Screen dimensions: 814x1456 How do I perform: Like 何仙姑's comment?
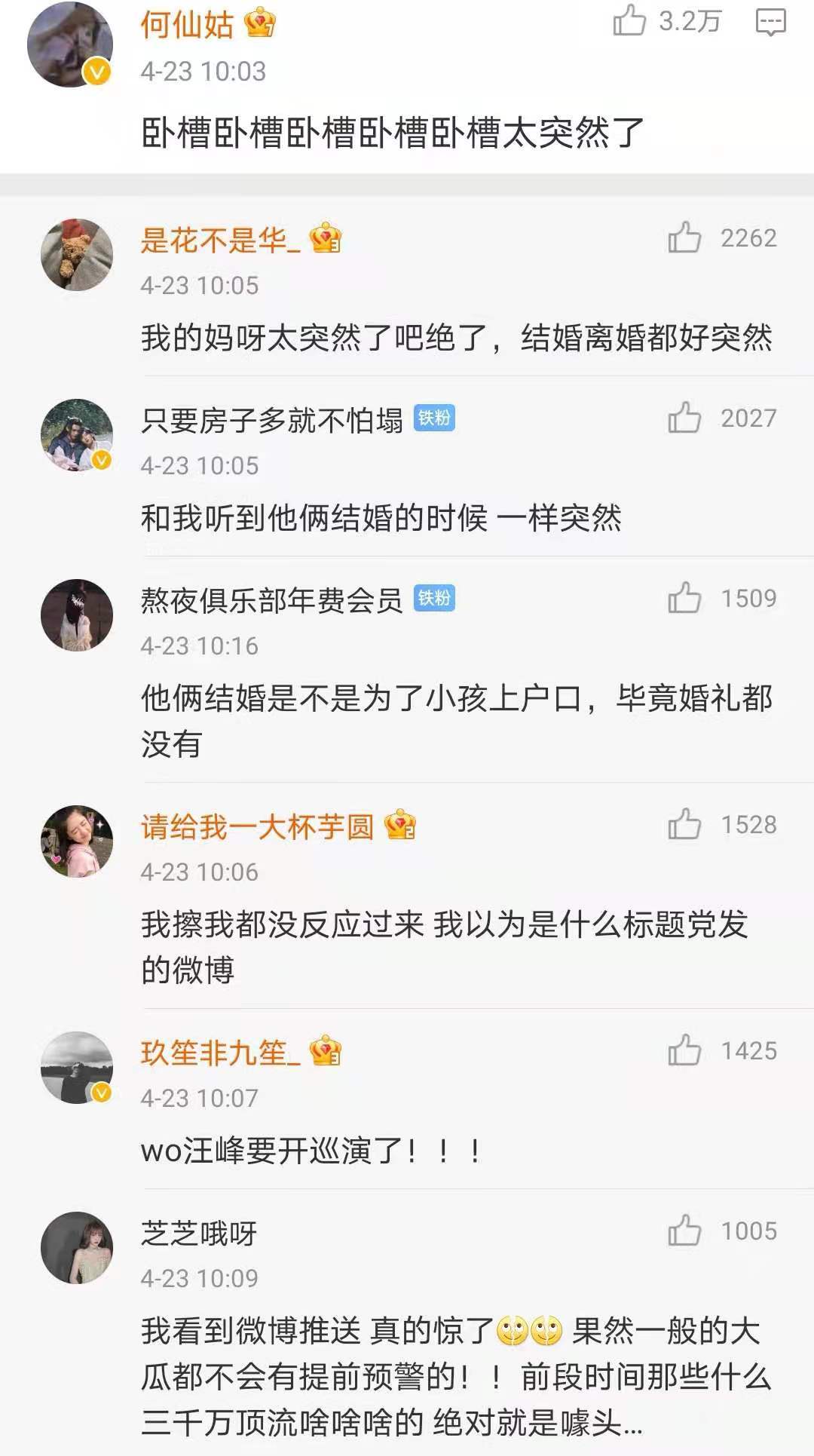point(629,21)
